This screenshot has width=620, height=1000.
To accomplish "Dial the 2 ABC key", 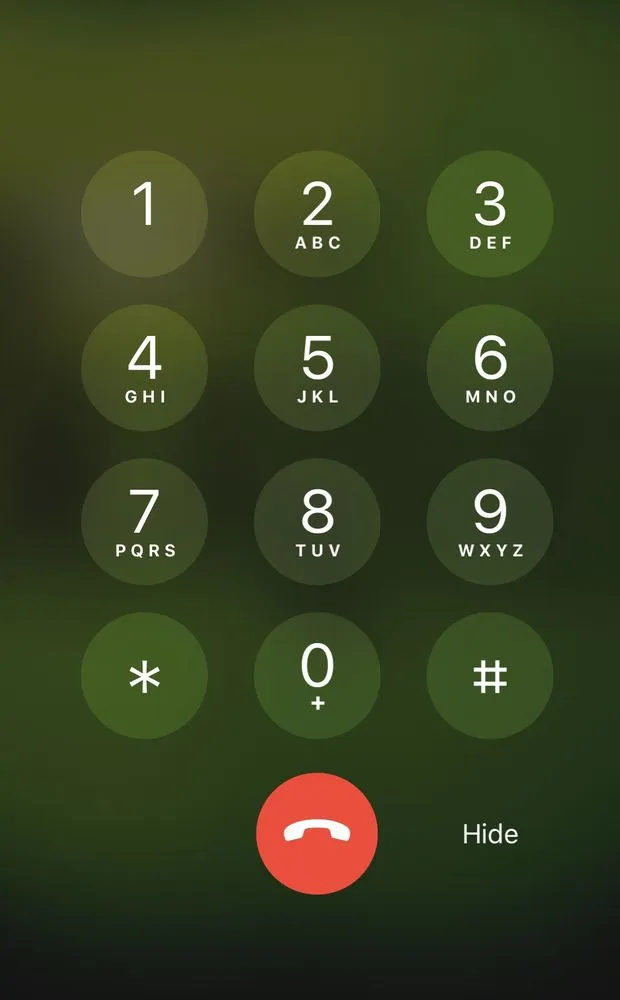I will [x=317, y=213].
